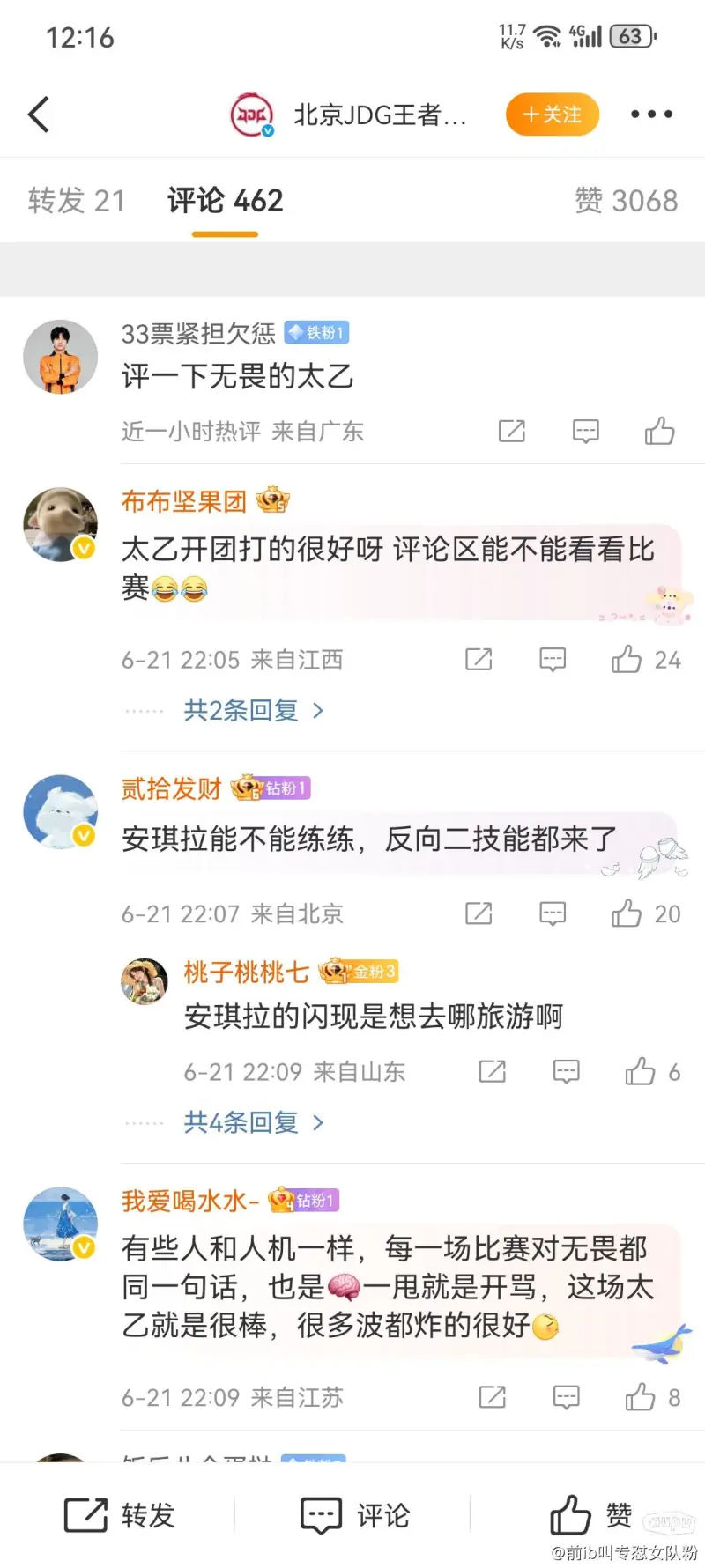Viewport: 705px width, 1568px height.
Task: Switch to the 赞 3068 tab
Action: (x=626, y=201)
